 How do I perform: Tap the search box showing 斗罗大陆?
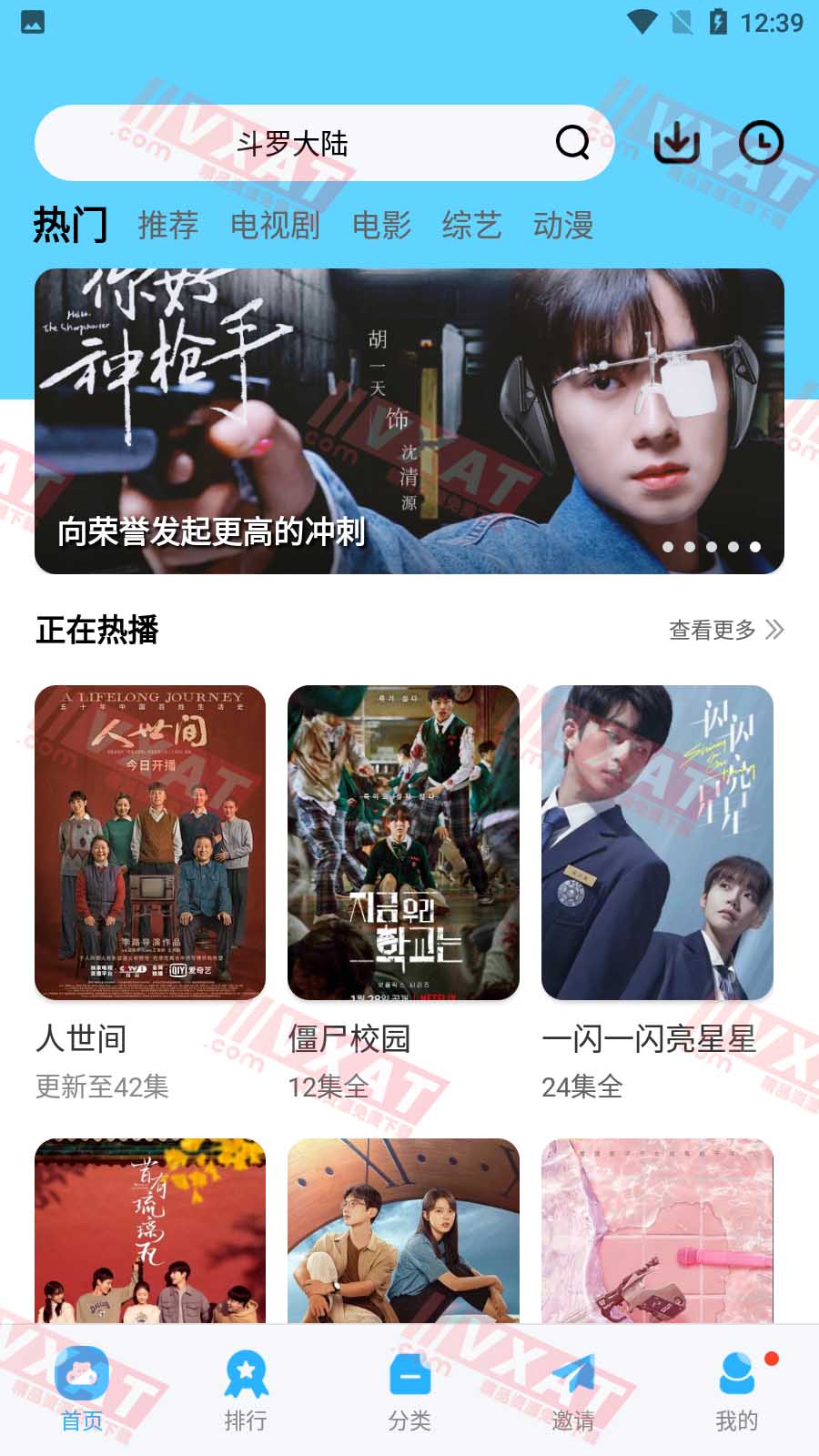click(x=291, y=143)
